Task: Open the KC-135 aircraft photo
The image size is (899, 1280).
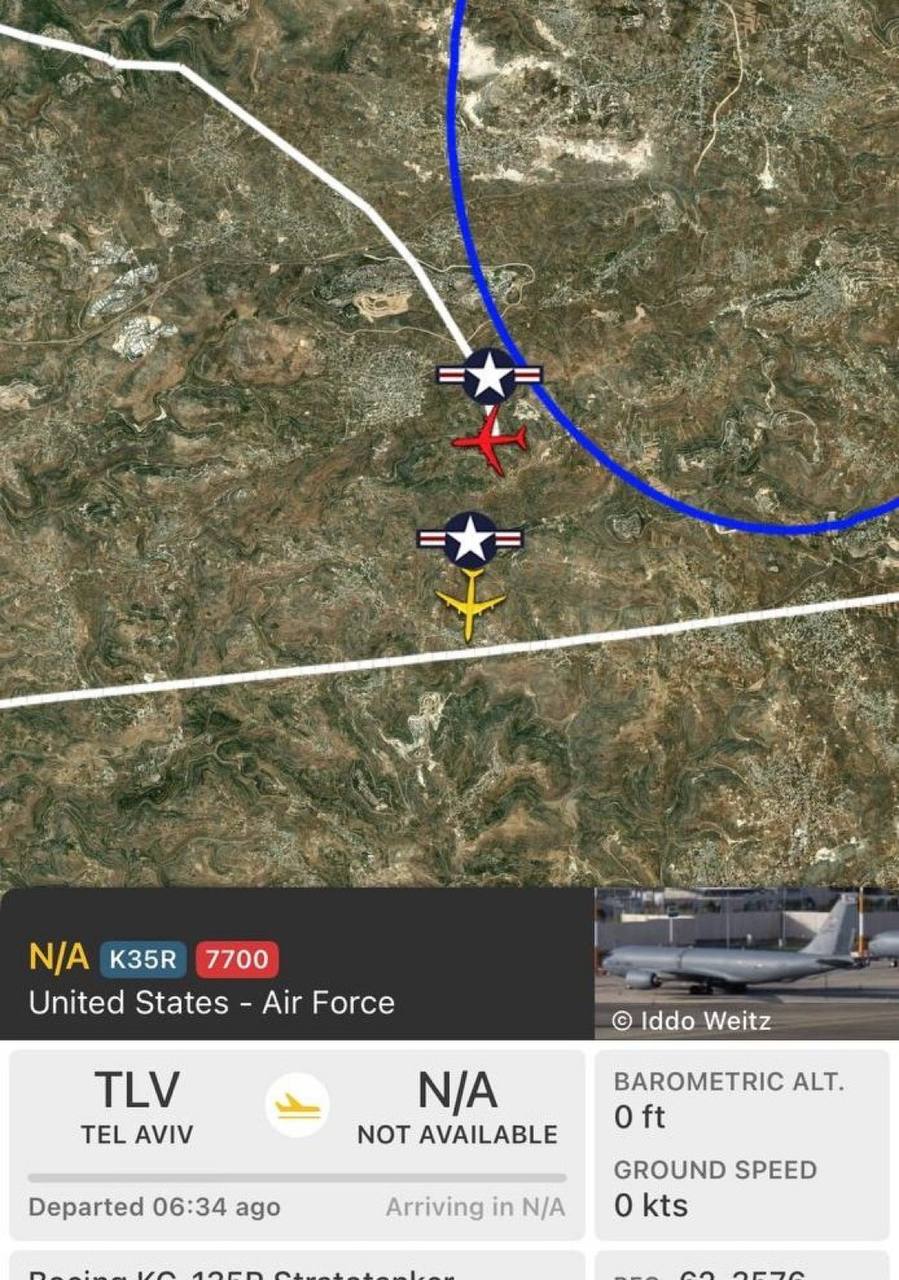Action: pos(746,962)
